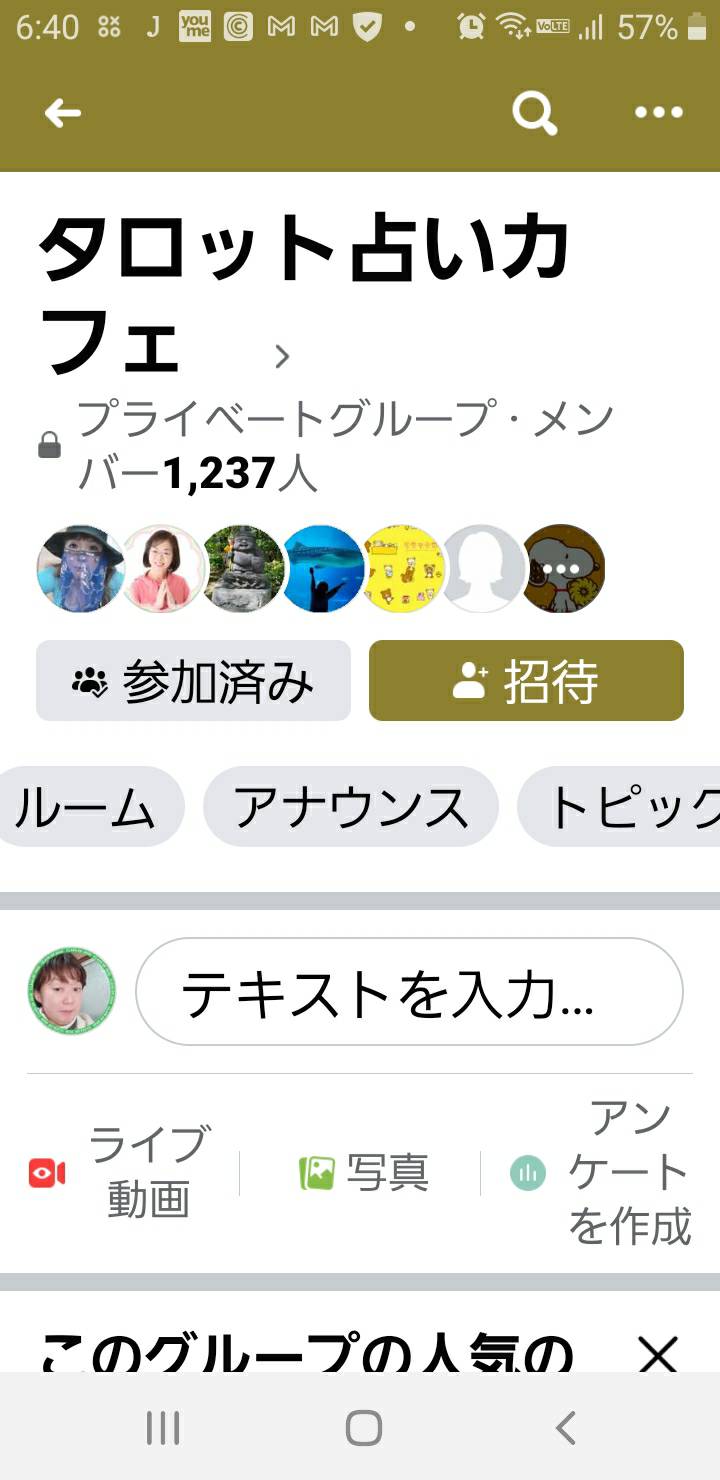Select the アナウンス chip
The width and height of the screenshot is (720, 1480).
(351, 807)
